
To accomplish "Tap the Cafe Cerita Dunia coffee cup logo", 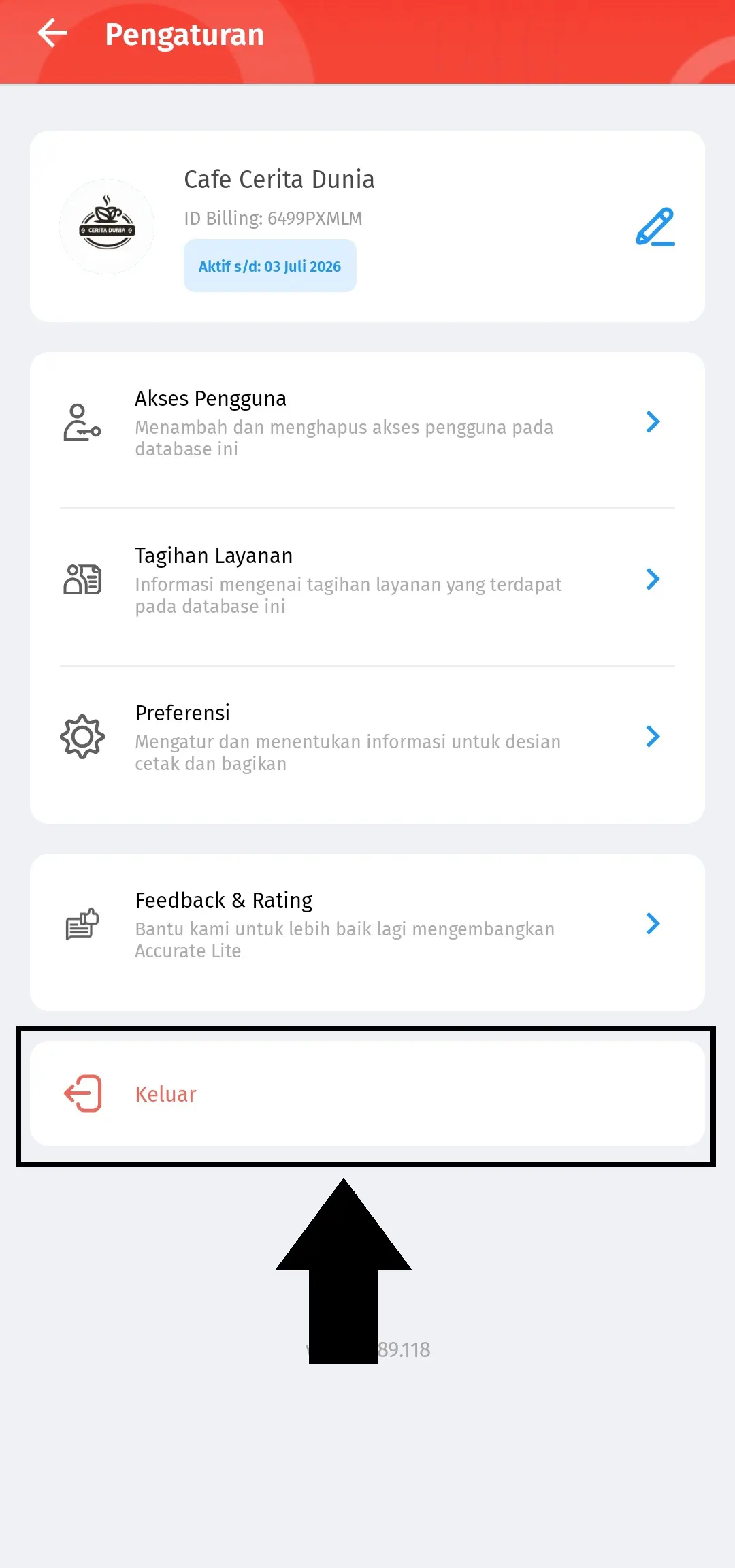I will click(107, 227).
